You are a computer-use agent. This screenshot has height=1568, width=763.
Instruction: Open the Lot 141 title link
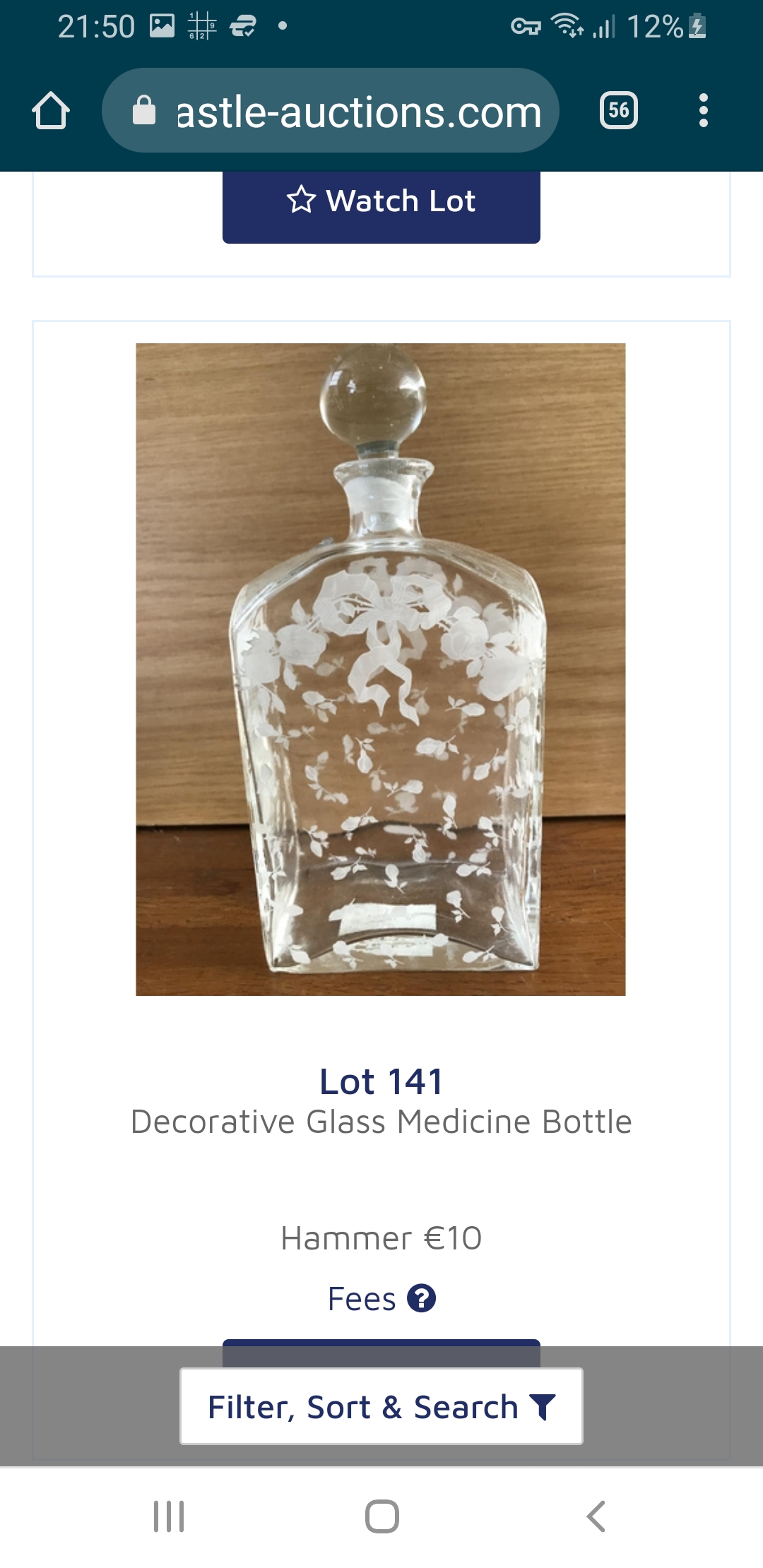(381, 1081)
